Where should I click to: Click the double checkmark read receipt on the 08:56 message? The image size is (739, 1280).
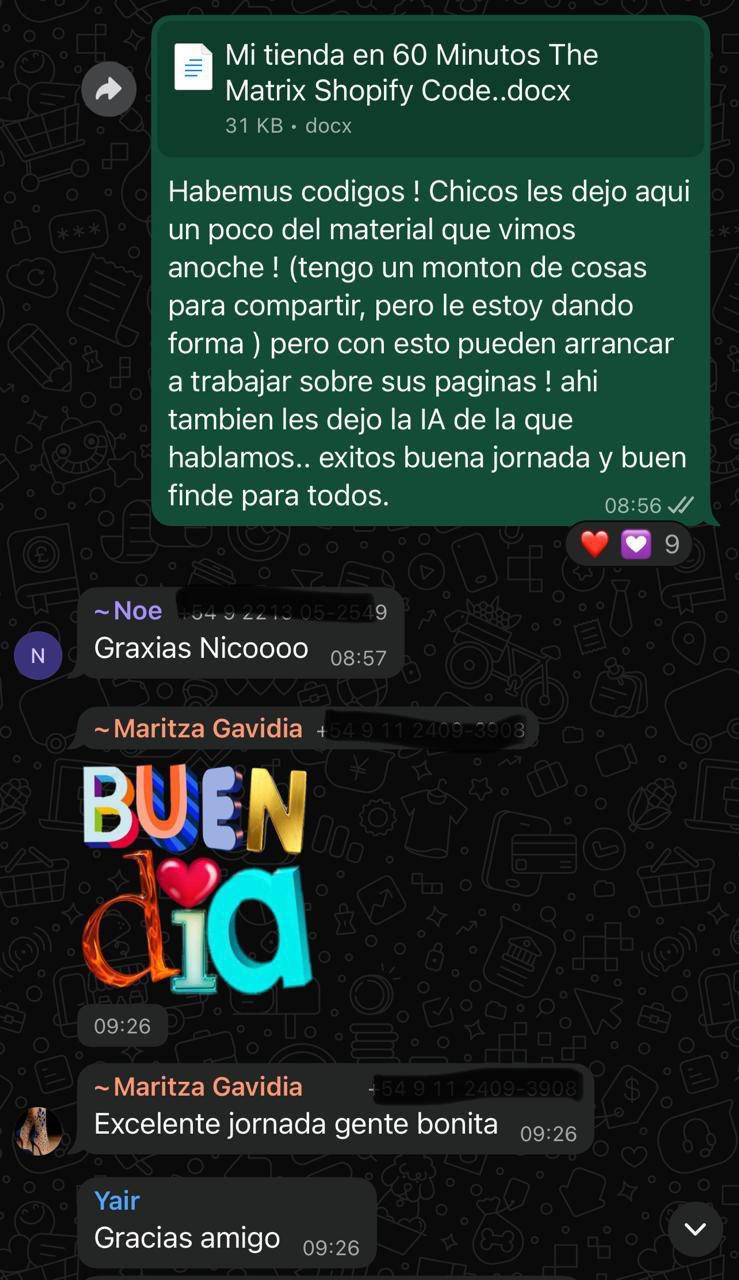680,505
